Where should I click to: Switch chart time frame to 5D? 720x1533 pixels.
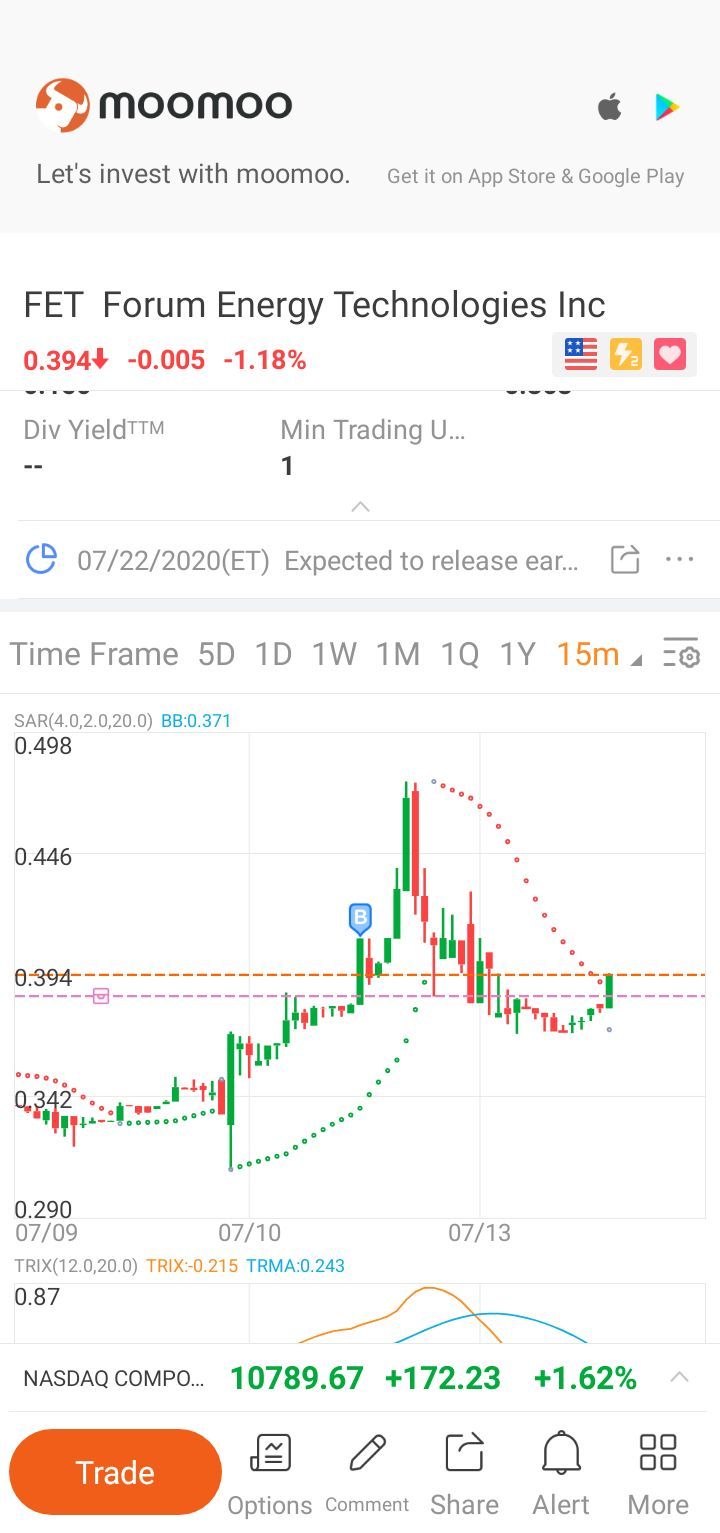tap(216, 654)
